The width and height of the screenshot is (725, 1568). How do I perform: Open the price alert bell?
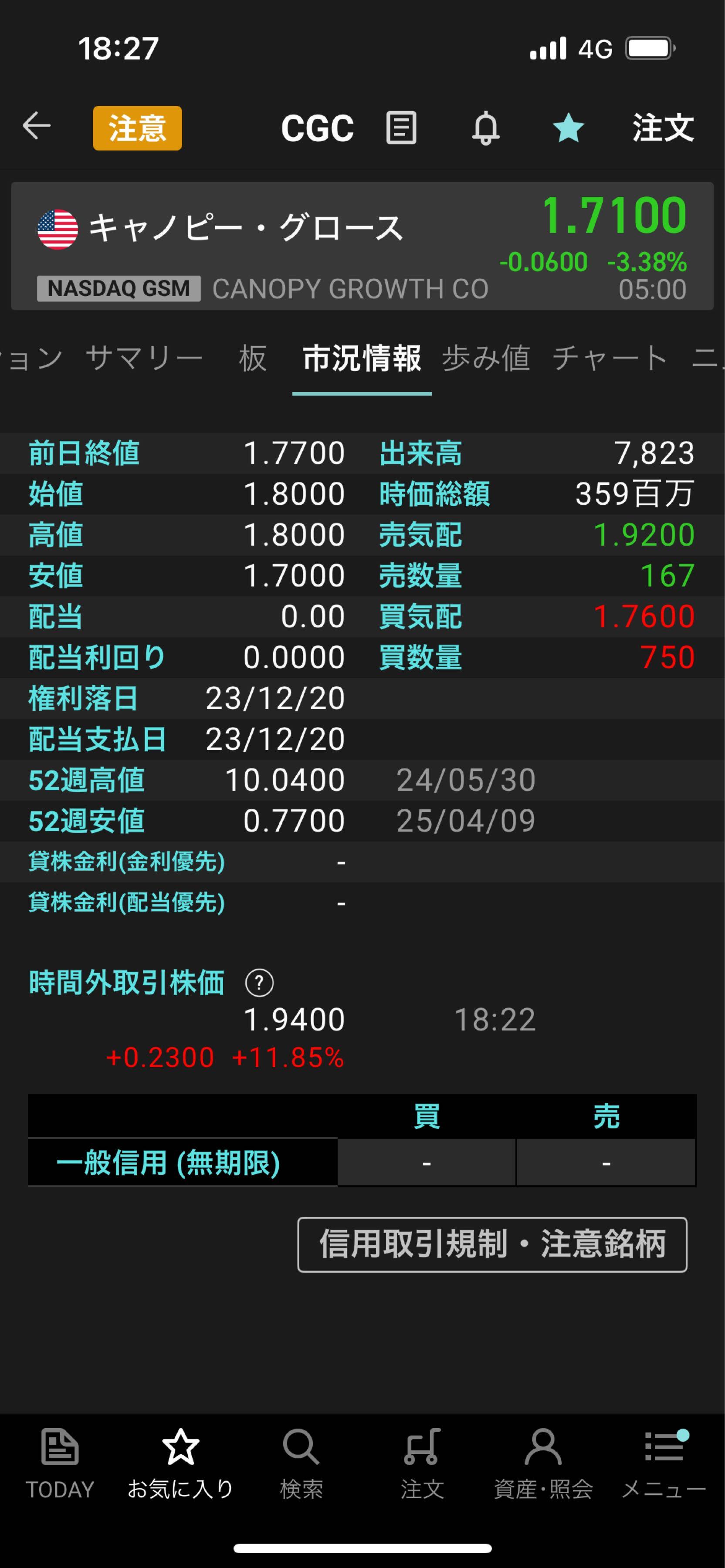486,128
